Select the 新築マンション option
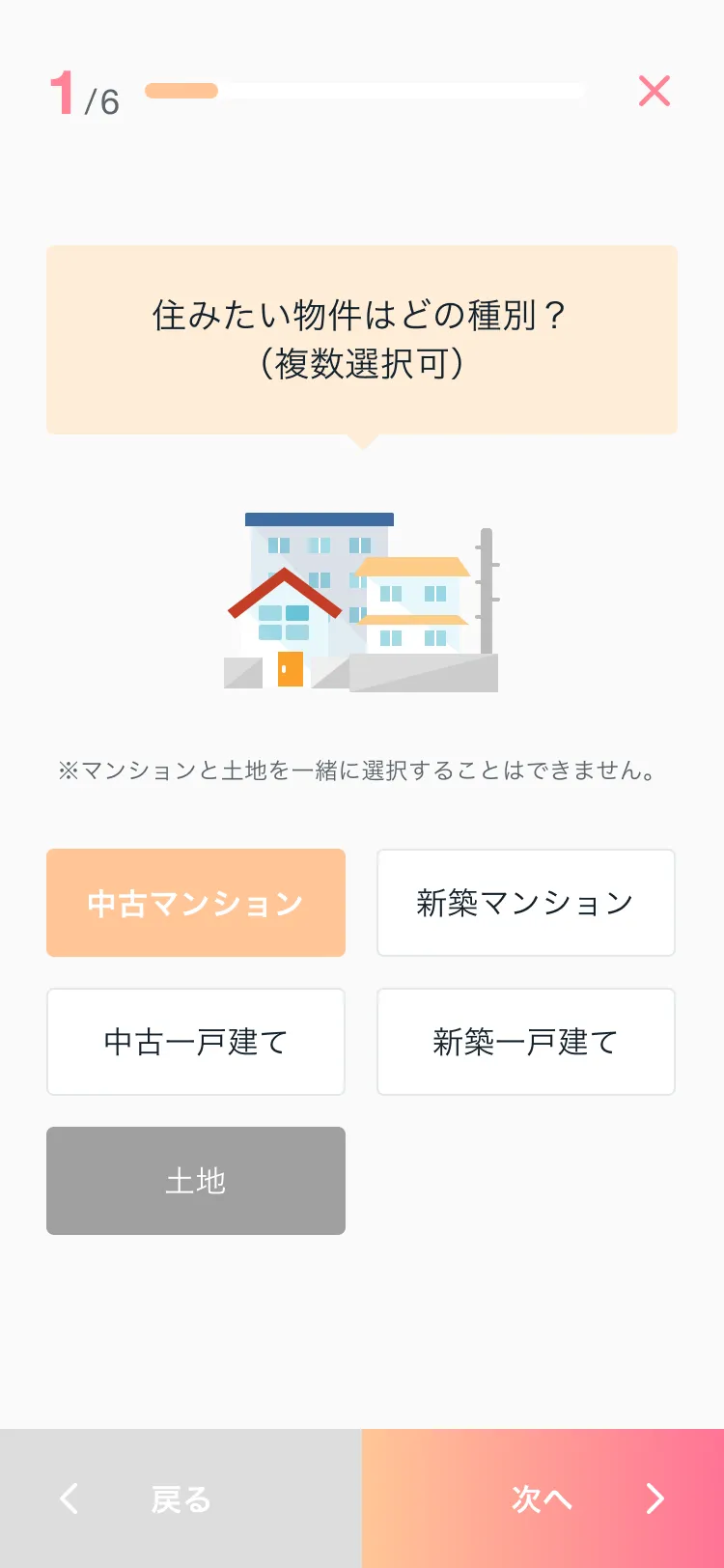This screenshot has height=1568, width=724. (x=526, y=902)
